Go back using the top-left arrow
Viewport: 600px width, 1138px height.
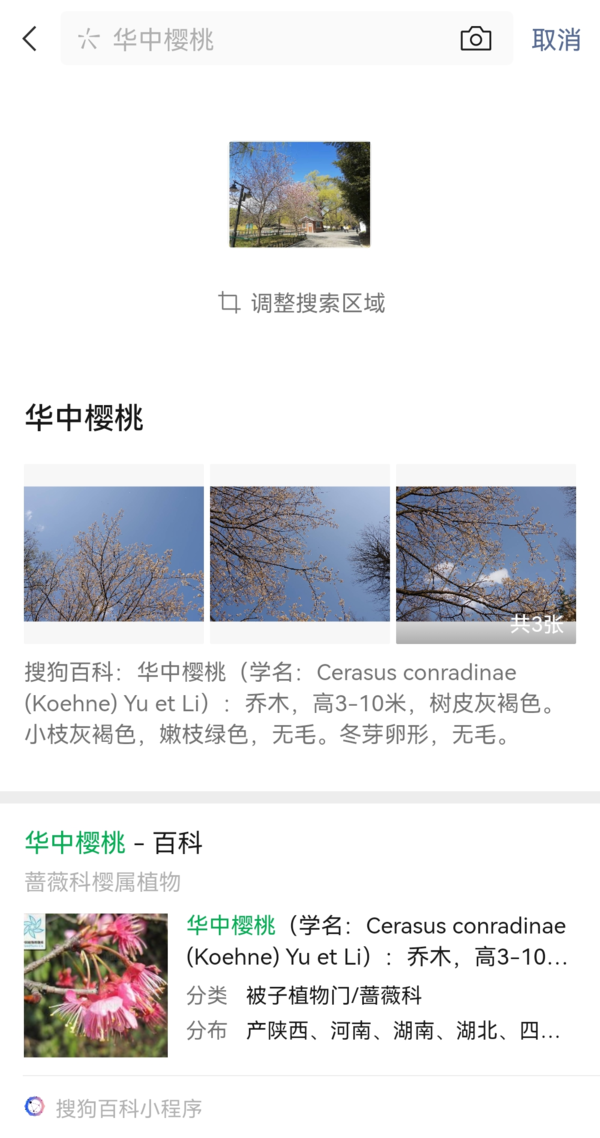click(30, 39)
